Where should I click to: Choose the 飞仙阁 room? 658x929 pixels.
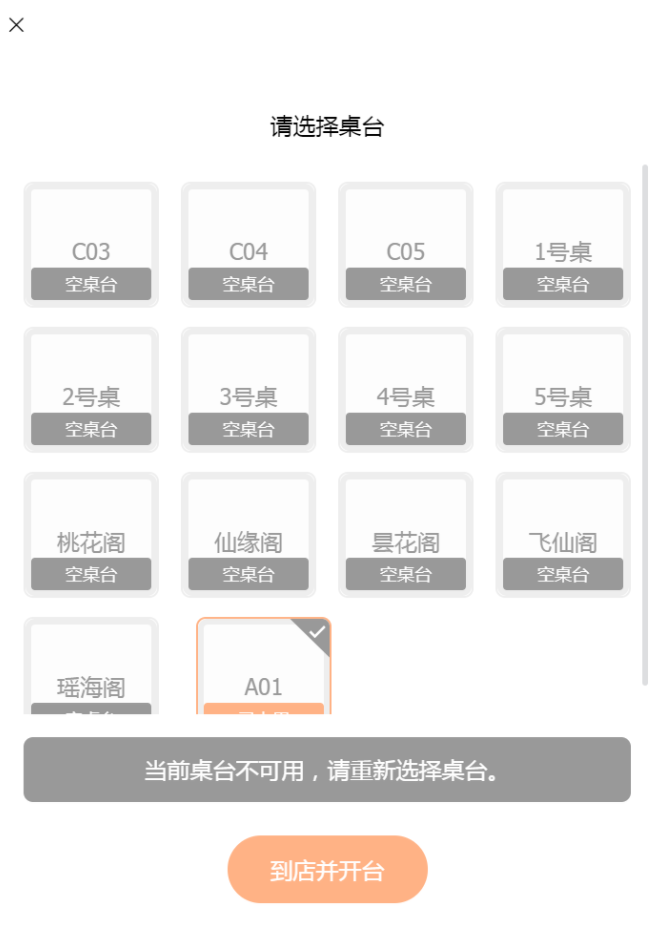coord(563,534)
